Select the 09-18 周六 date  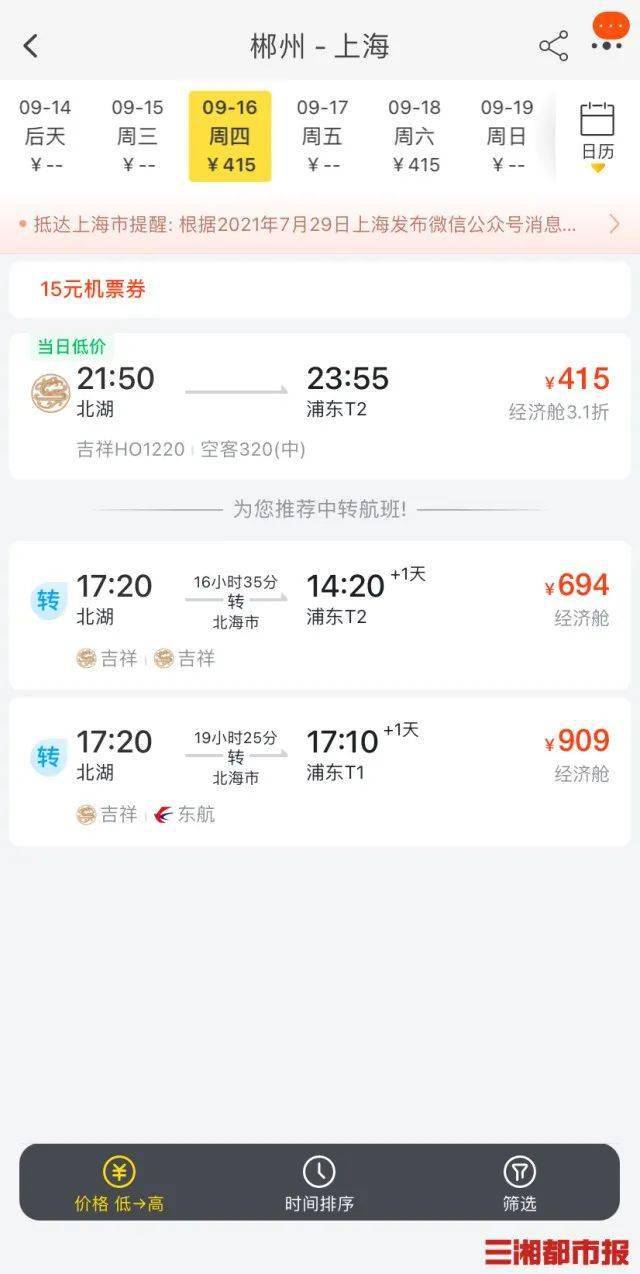pyautogui.click(x=414, y=136)
